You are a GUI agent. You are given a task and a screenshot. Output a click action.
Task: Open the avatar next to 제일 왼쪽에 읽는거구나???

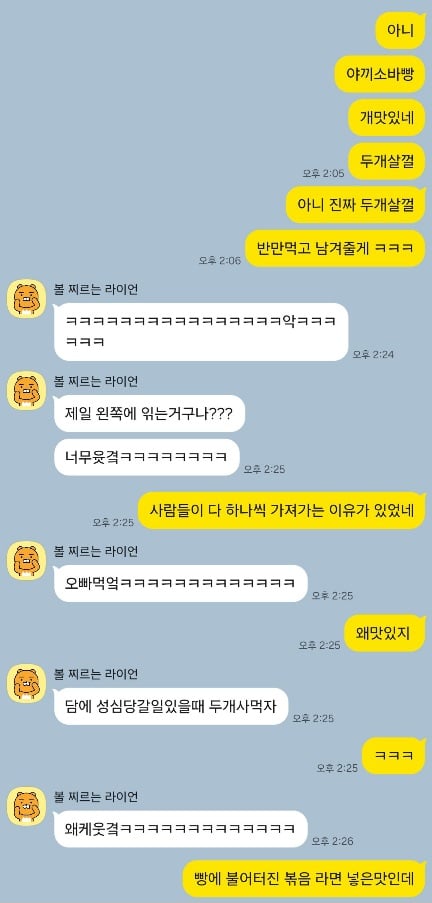26,390
